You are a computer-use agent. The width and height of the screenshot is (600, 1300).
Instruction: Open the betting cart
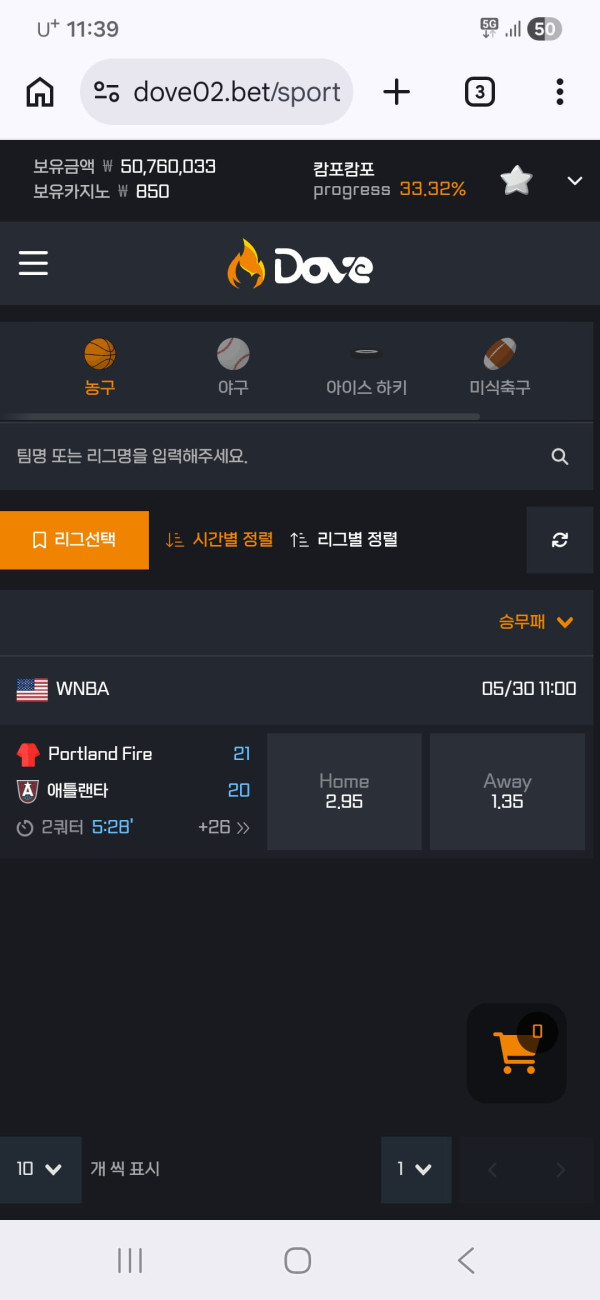517,1053
